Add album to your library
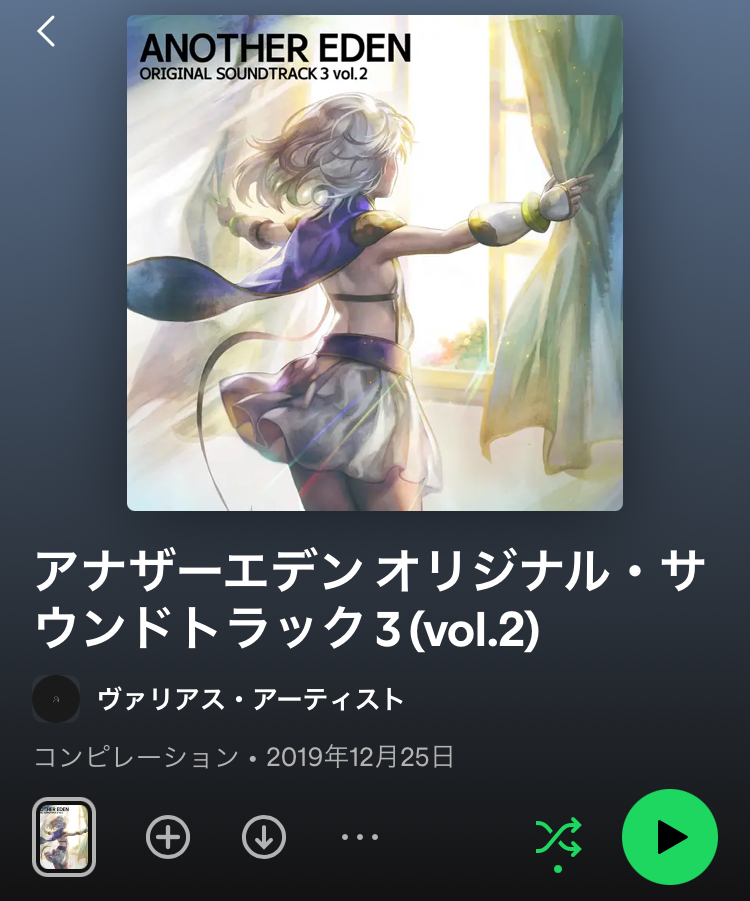This screenshot has width=750, height=901. point(168,837)
